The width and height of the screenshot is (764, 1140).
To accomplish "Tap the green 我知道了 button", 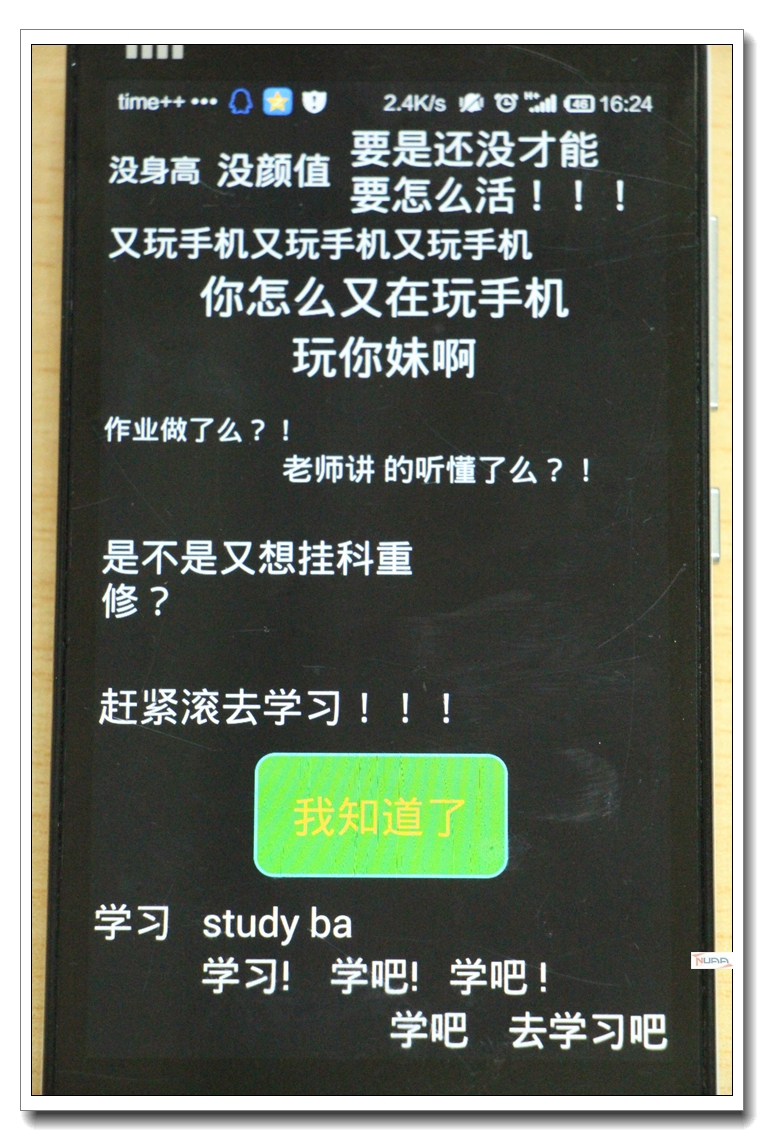I will pyautogui.click(x=381, y=816).
